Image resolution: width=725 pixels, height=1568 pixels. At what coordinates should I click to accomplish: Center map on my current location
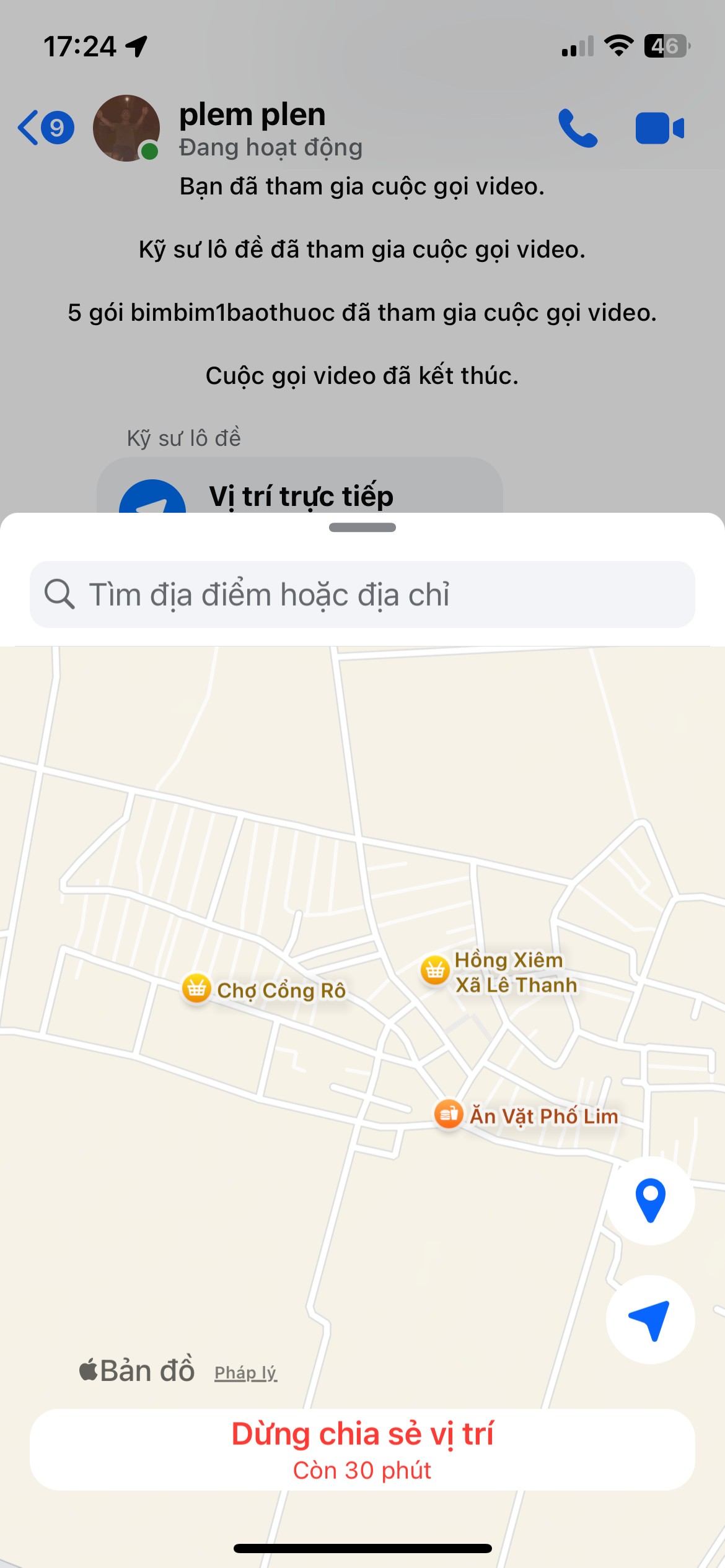[x=650, y=1319]
